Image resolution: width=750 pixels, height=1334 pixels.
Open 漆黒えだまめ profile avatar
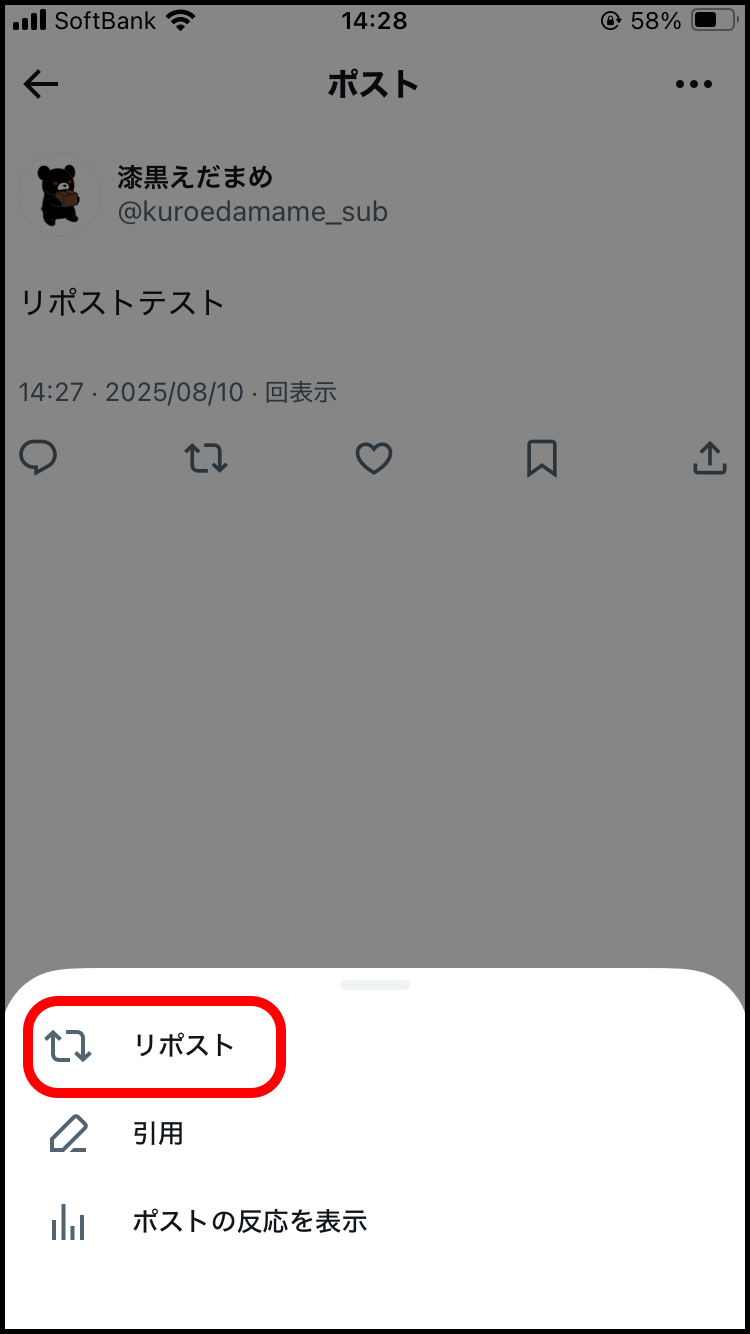coord(59,195)
